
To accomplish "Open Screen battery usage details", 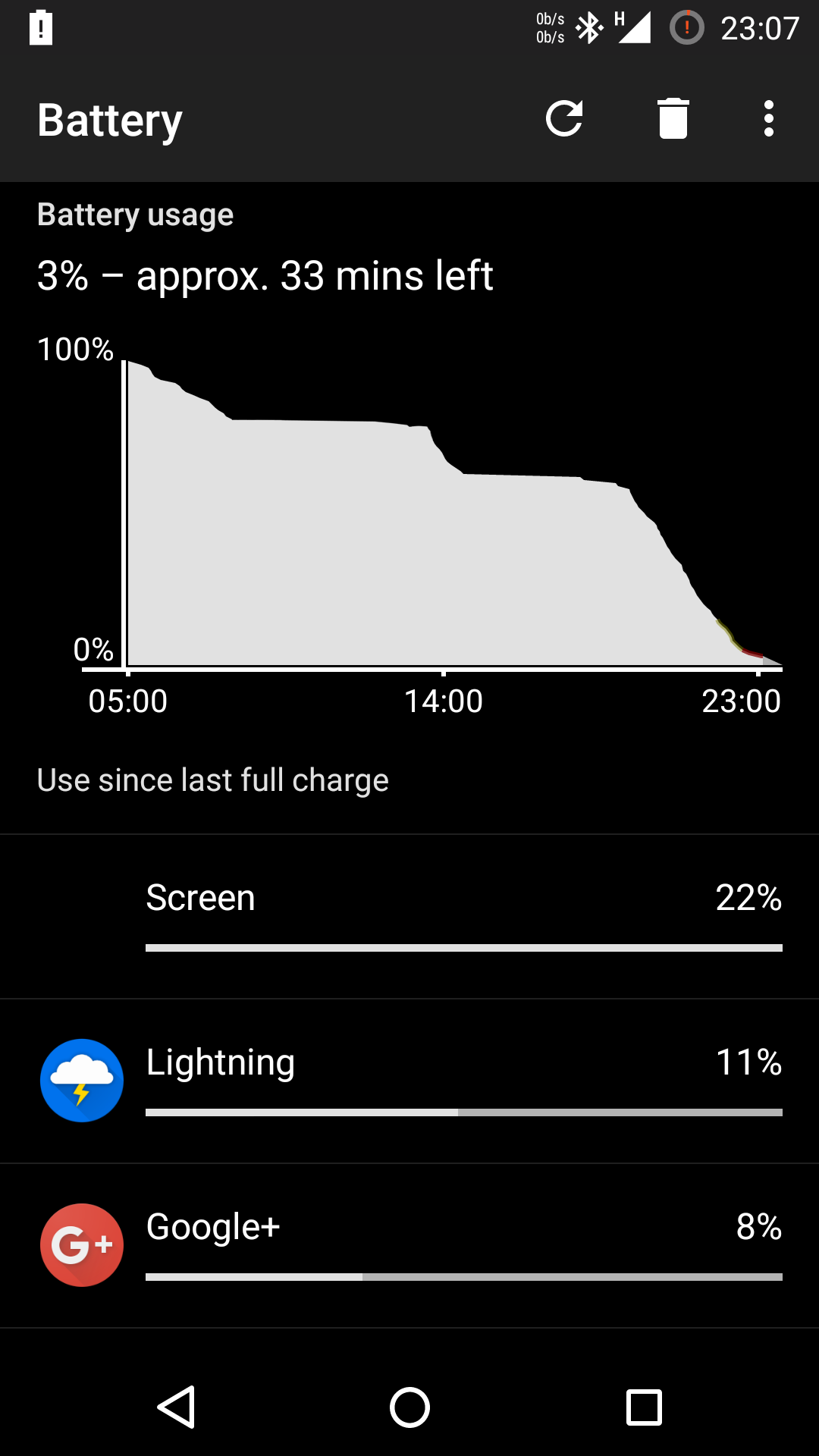I will pyautogui.click(x=409, y=917).
